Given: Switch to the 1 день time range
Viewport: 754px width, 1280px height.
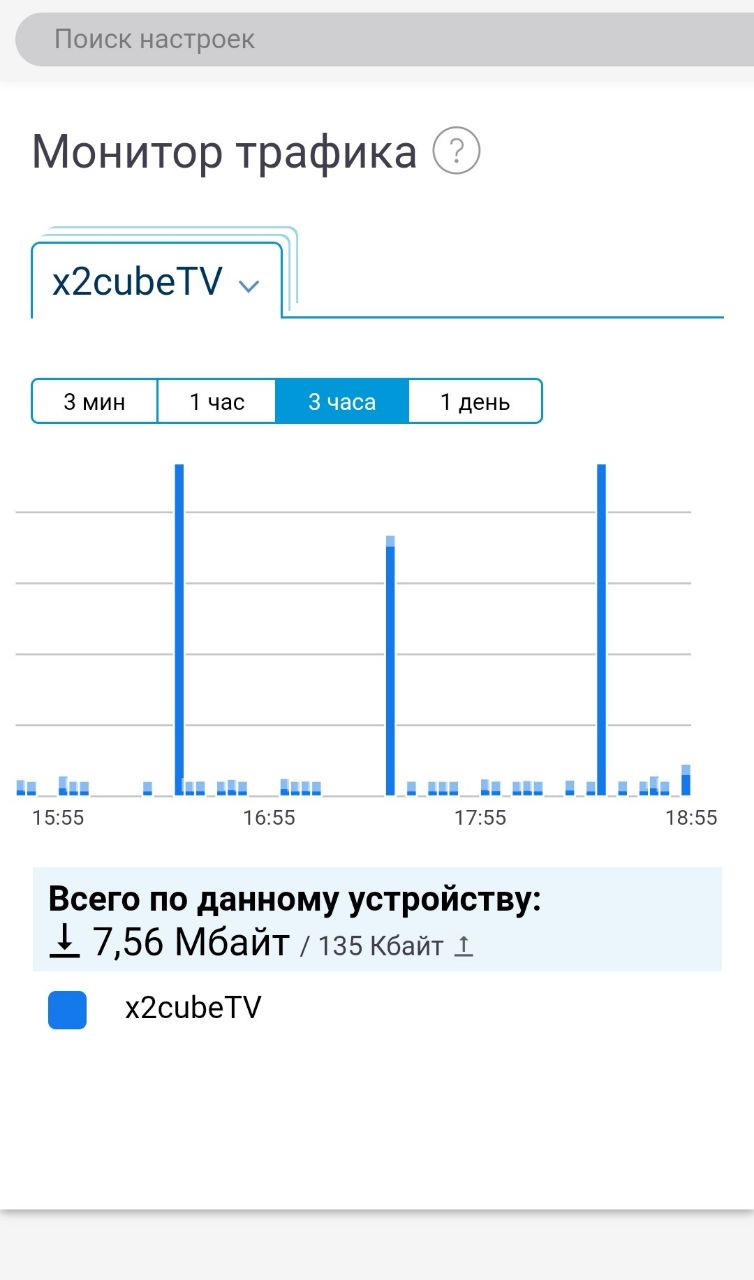Looking at the screenshot, I should [475, 402].
